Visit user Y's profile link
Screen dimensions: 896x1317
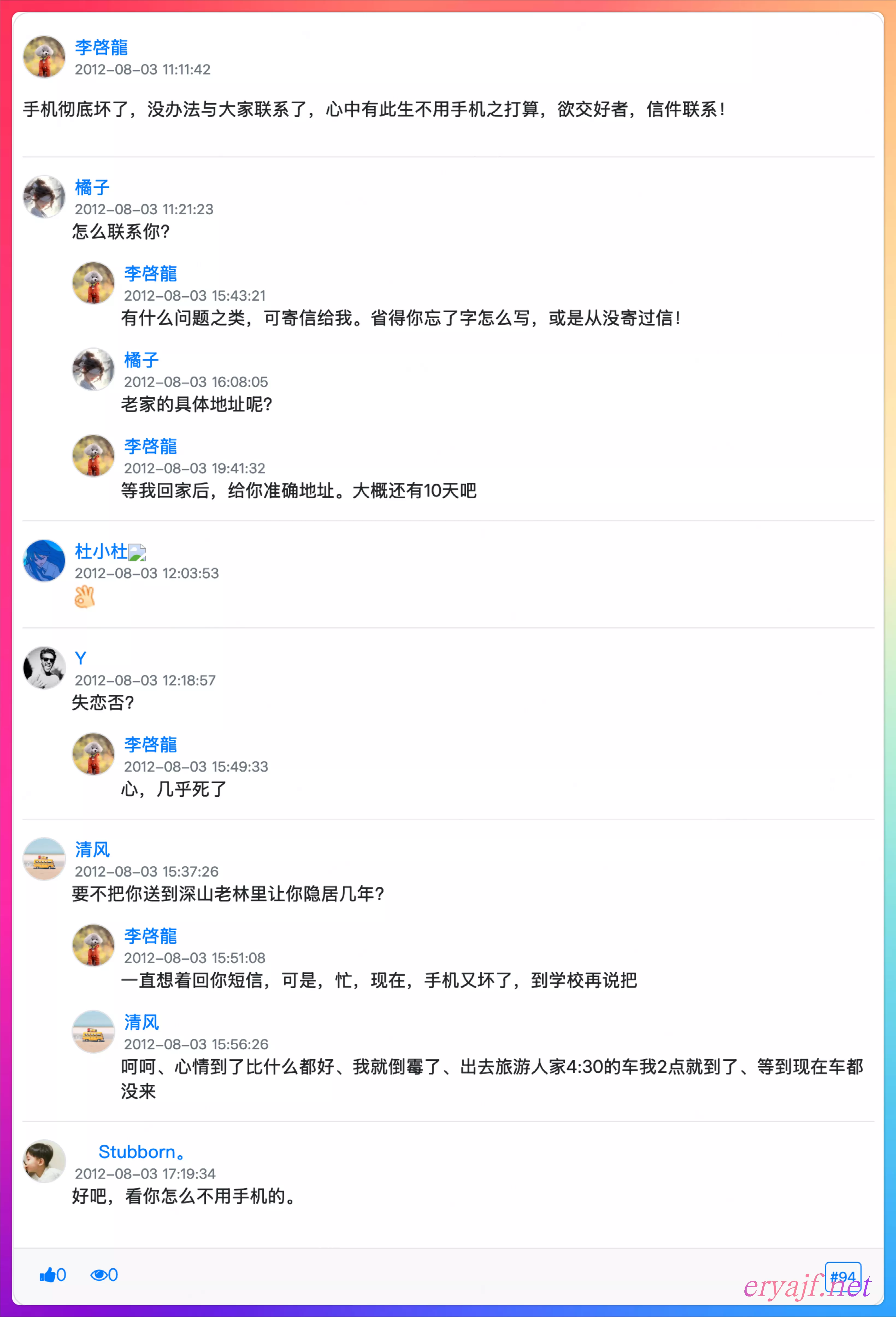(81, 658)
